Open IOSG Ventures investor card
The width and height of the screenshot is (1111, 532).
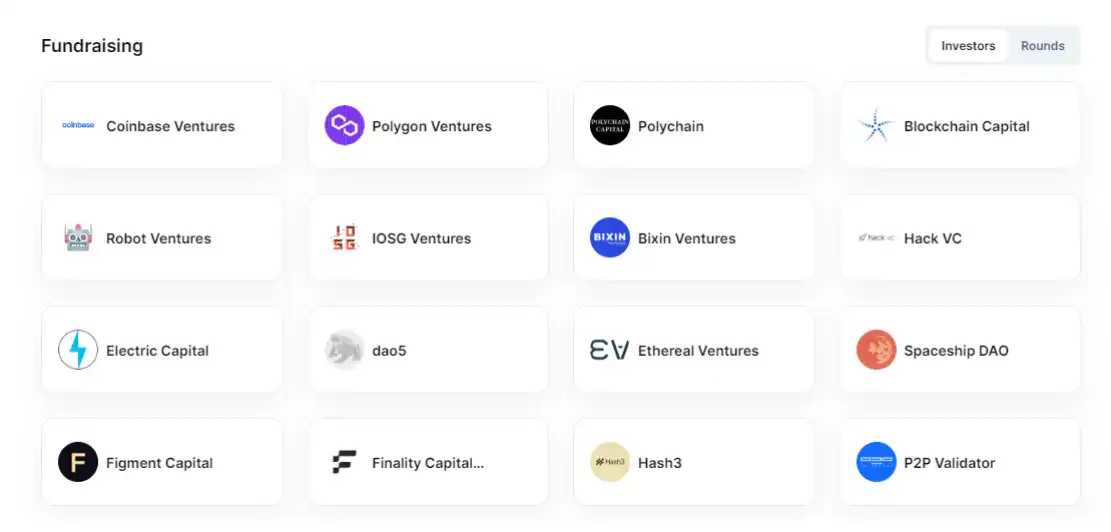tap(428, 238)
